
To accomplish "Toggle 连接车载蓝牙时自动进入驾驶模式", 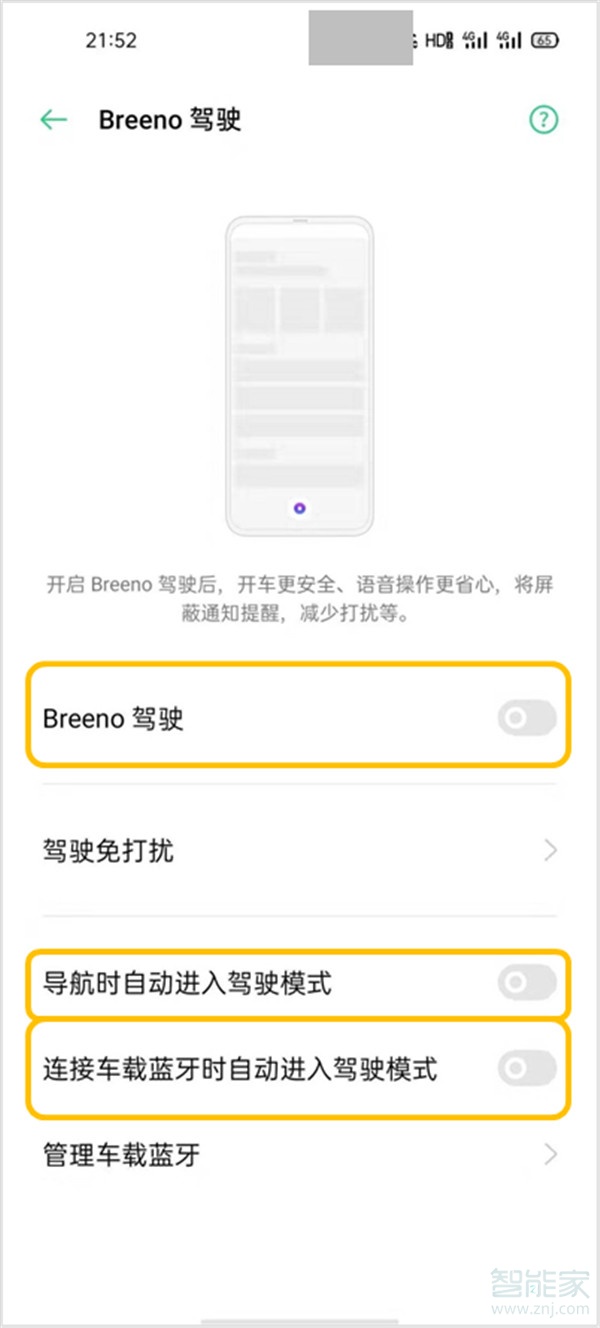I will (526, 1068).
